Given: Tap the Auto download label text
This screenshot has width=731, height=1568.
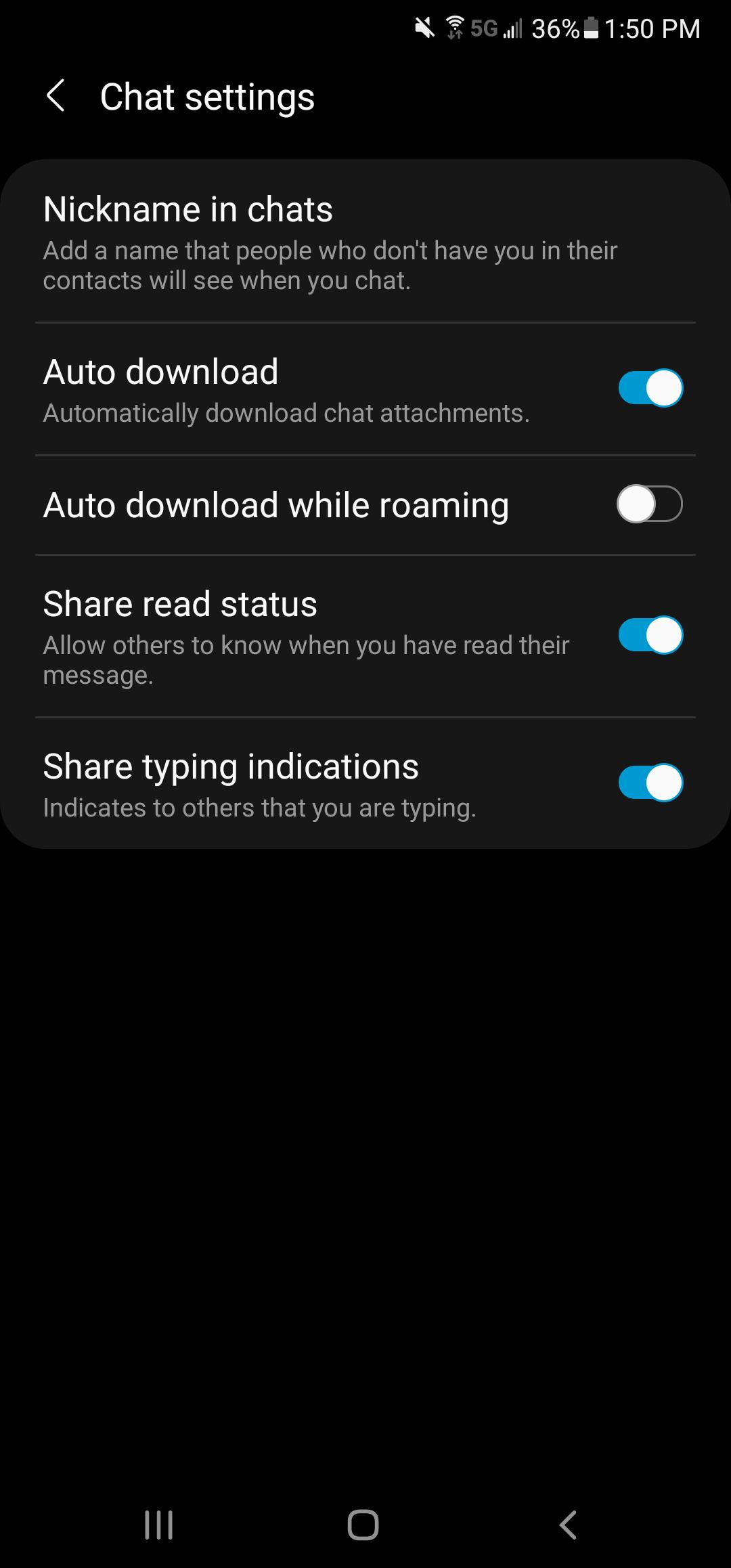Looking at the screenshot, I should click(x=160, y=371).
